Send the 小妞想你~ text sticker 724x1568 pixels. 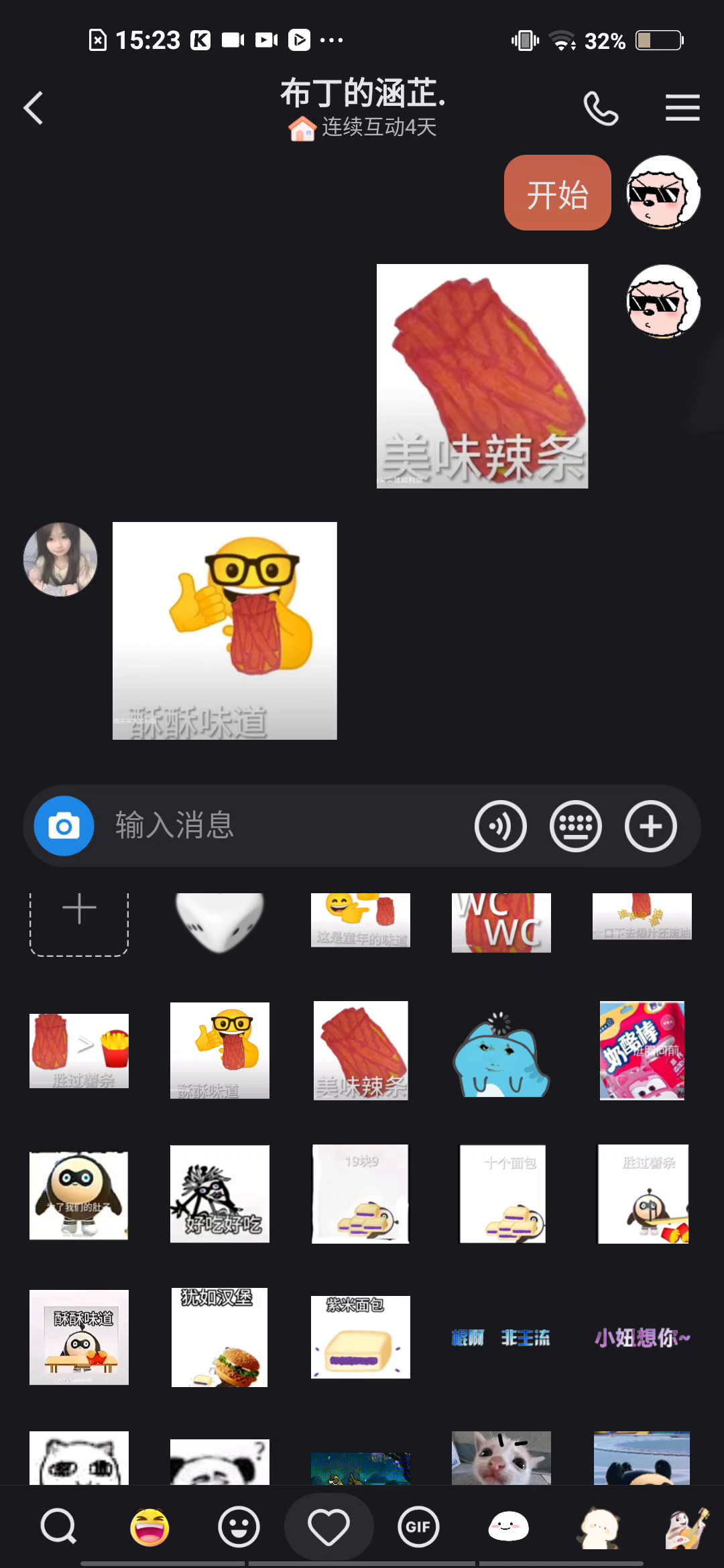(x=642, y=1338)
